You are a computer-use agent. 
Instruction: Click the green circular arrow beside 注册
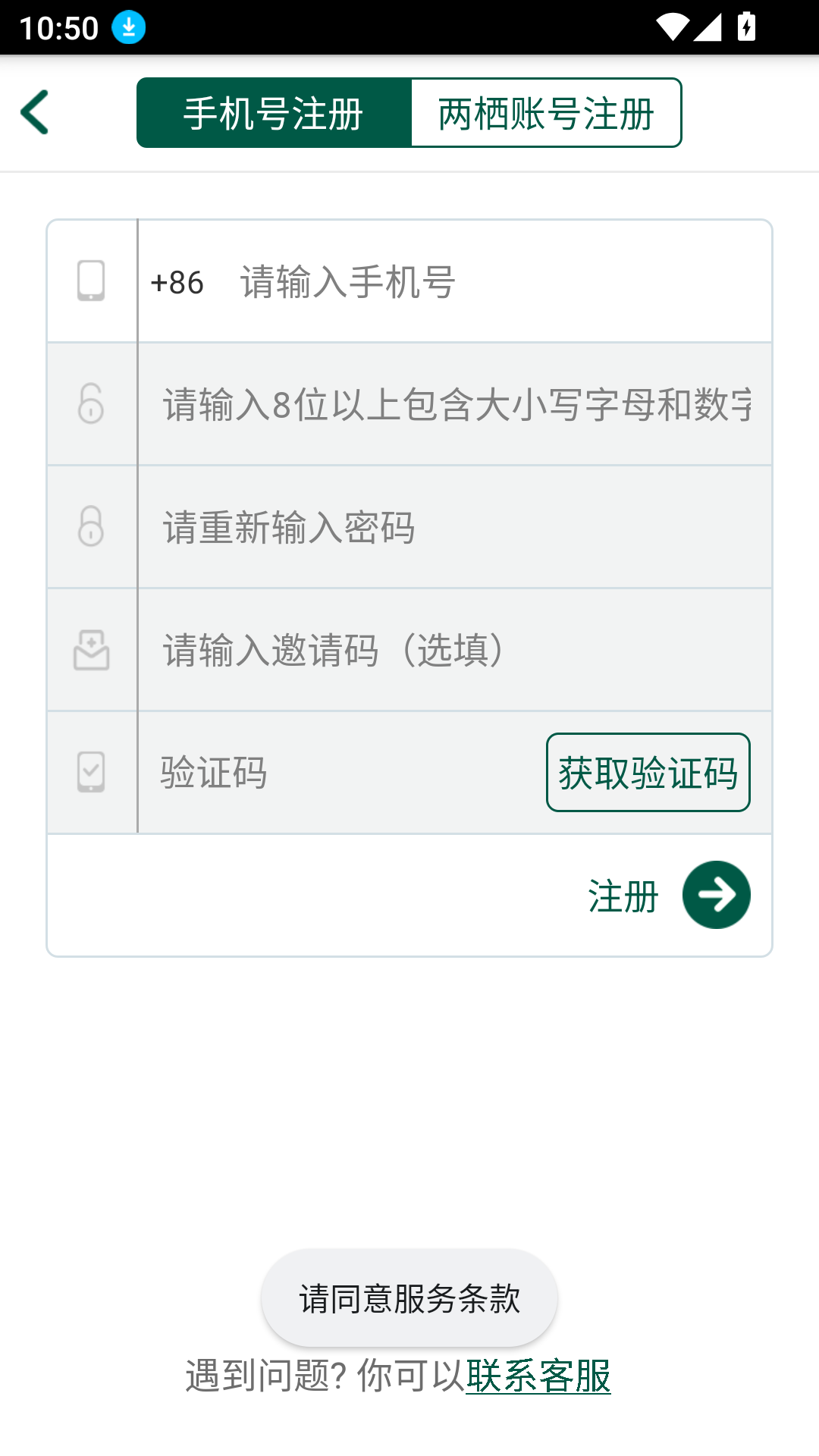[716, 895]
